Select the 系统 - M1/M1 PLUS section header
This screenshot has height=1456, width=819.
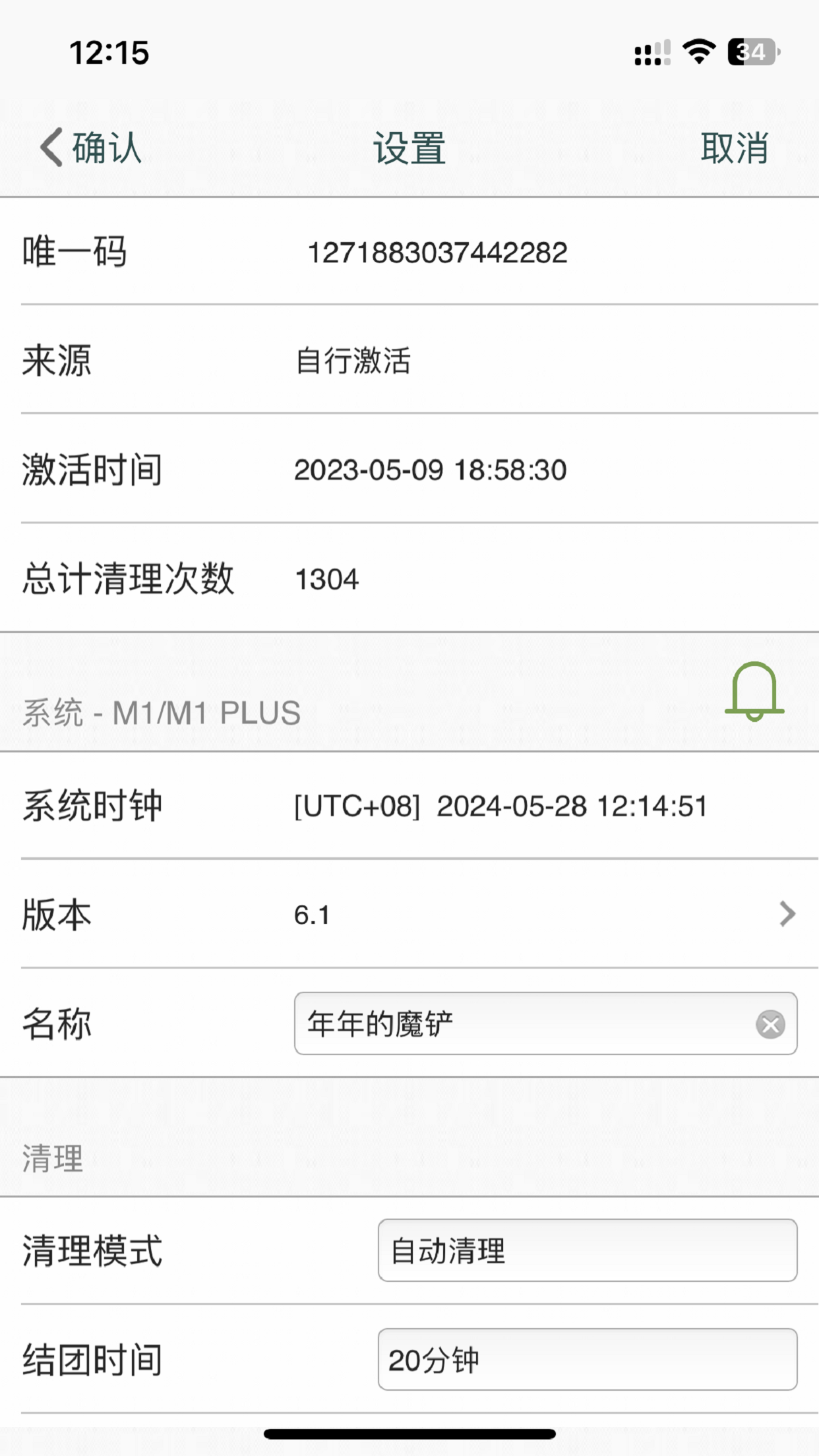coord(162,713)
